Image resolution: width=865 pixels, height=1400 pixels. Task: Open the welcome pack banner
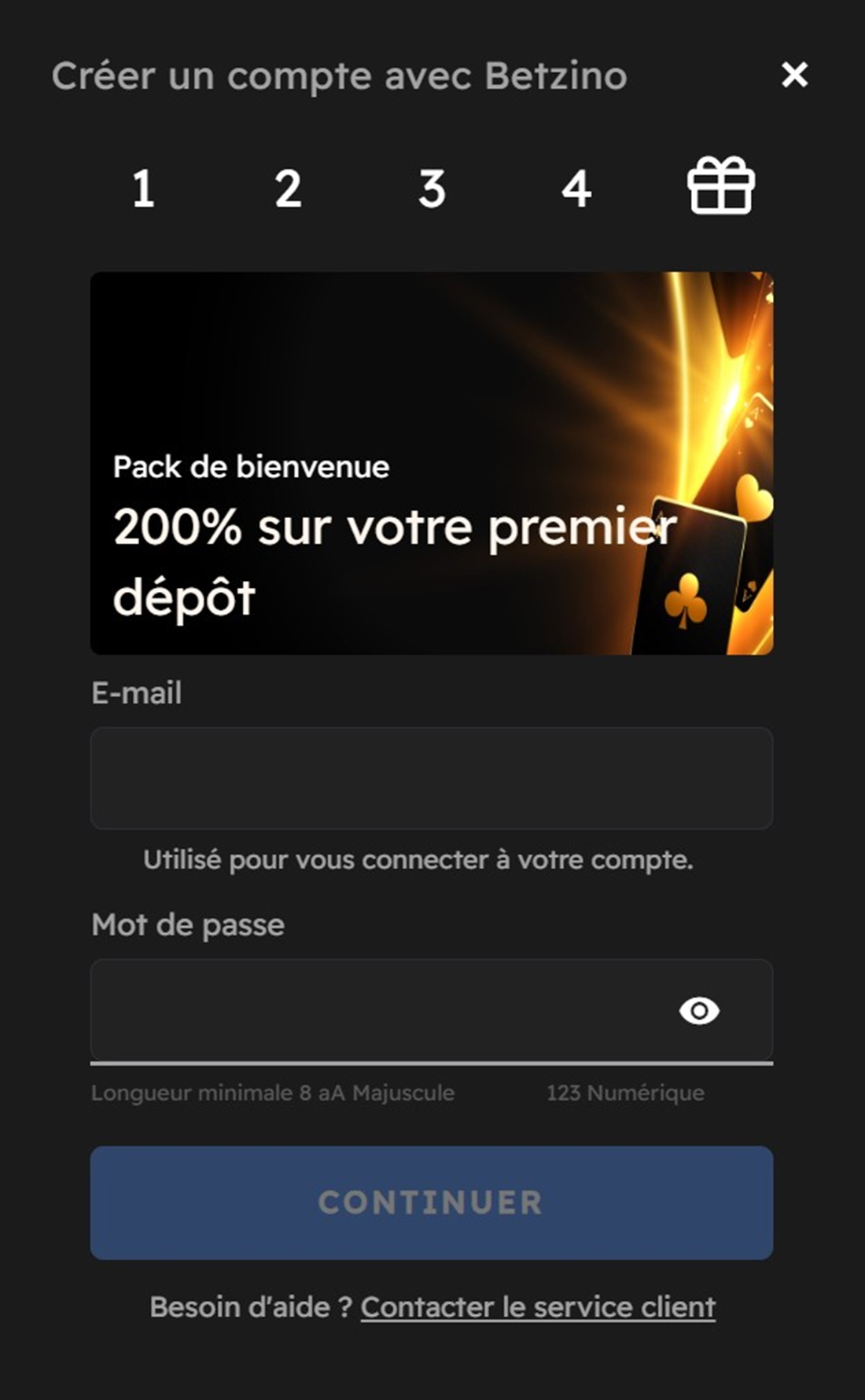(432, 463)
